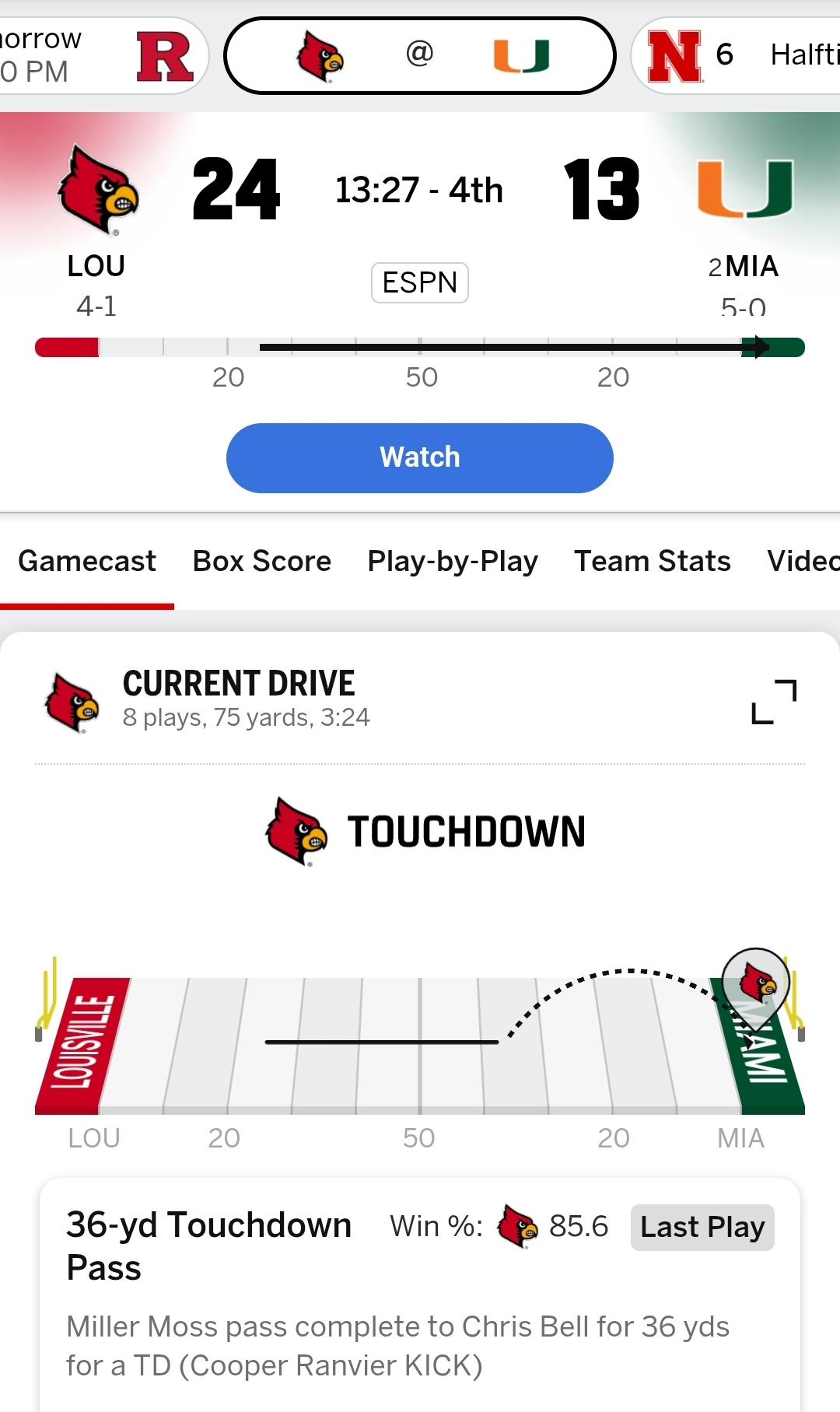Select the Louisville at Miami game chip
840x1412 pixels.
(419, 56)
